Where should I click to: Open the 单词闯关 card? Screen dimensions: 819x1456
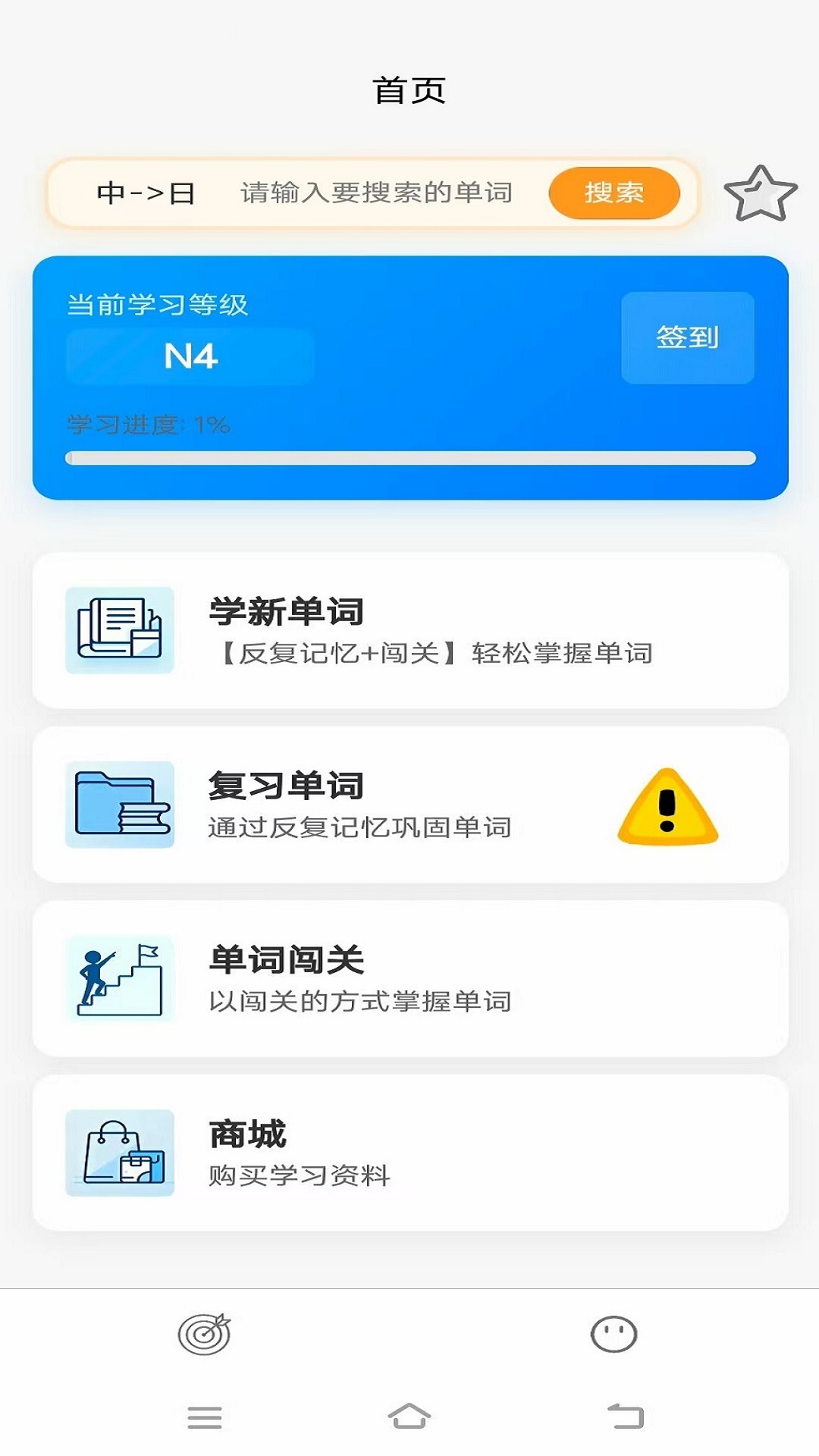pyautogui.click(x=409, y=977)
